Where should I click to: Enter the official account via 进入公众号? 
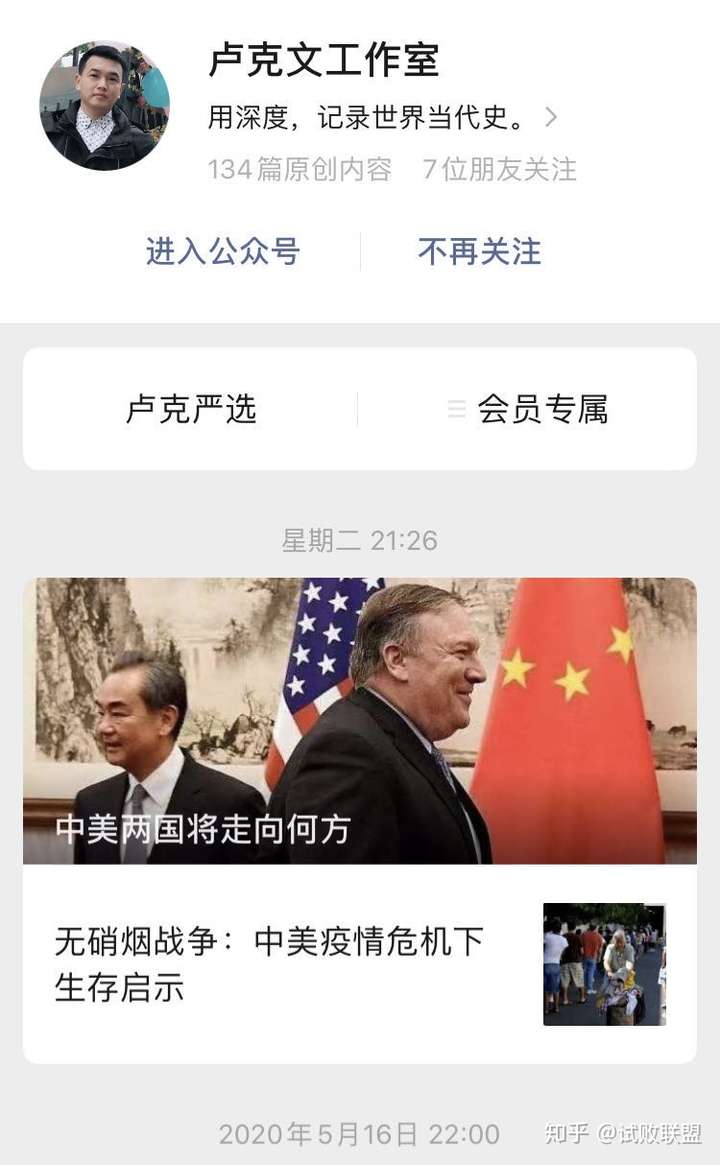pos(223,251)
